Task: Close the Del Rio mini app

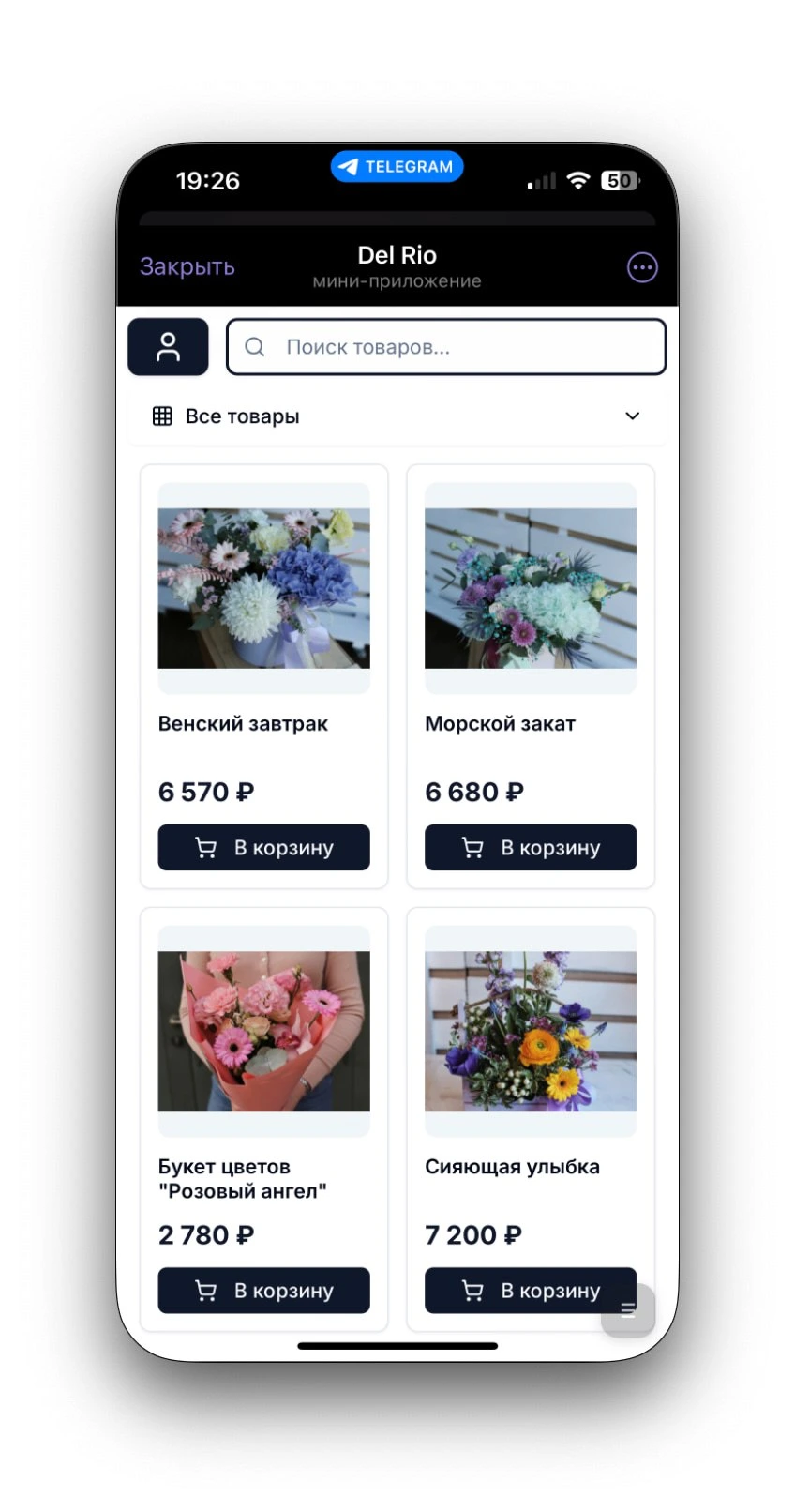Action: tap(187, 266)
